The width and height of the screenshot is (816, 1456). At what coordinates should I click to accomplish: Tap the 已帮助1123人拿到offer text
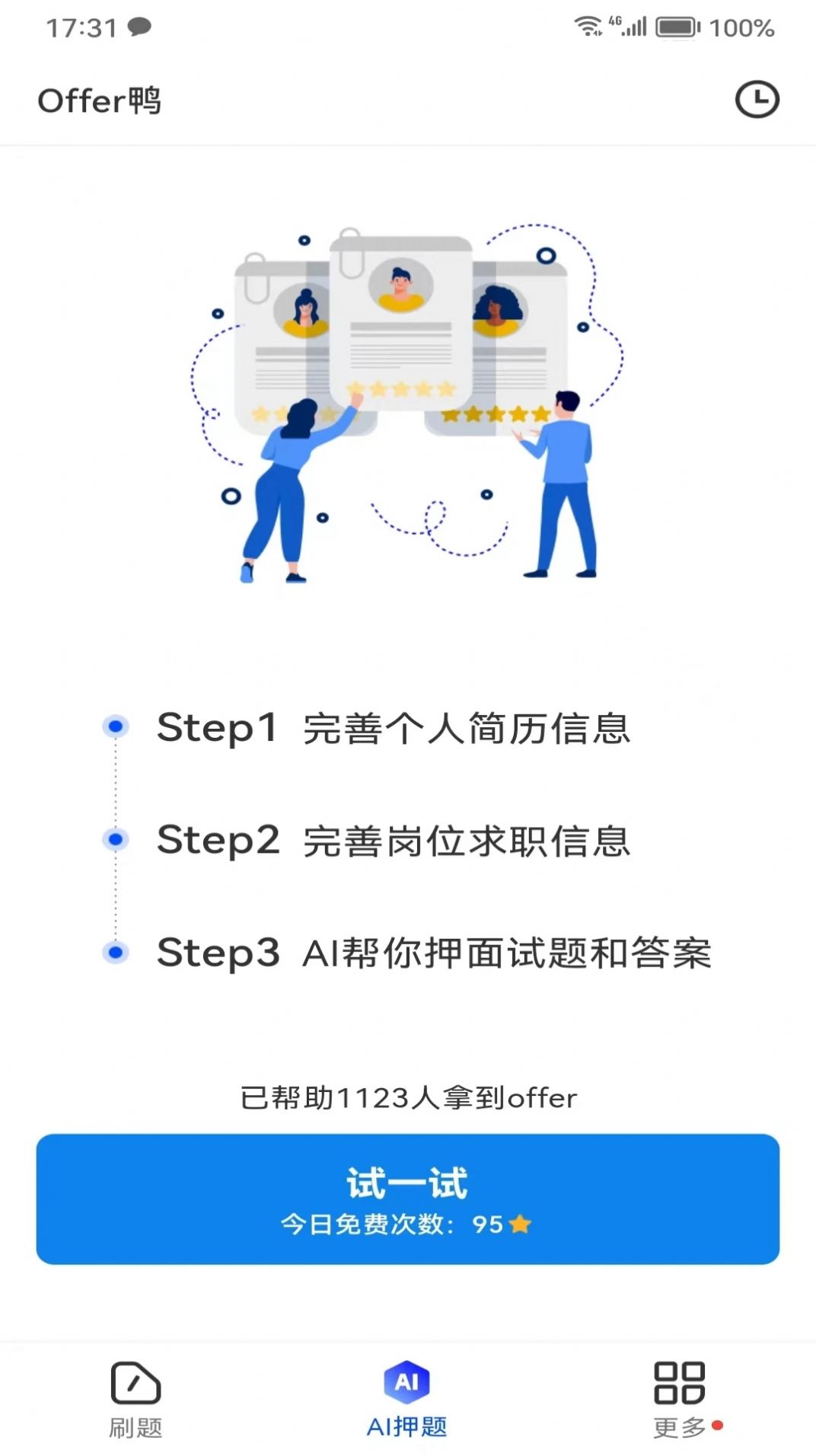[408, 1097]
